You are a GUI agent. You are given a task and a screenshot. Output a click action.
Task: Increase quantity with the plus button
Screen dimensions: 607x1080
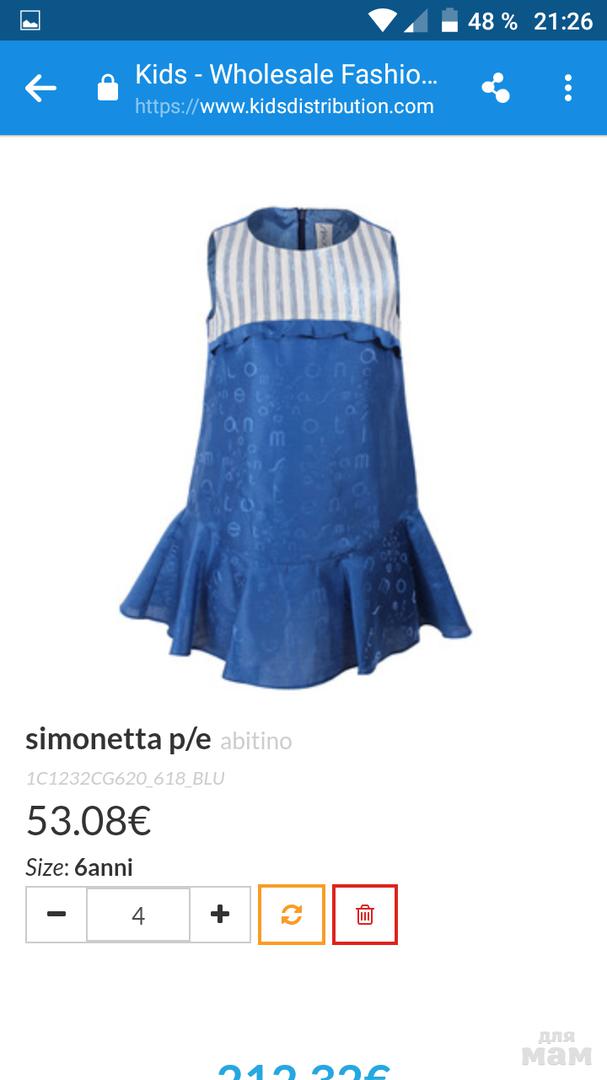220,914
